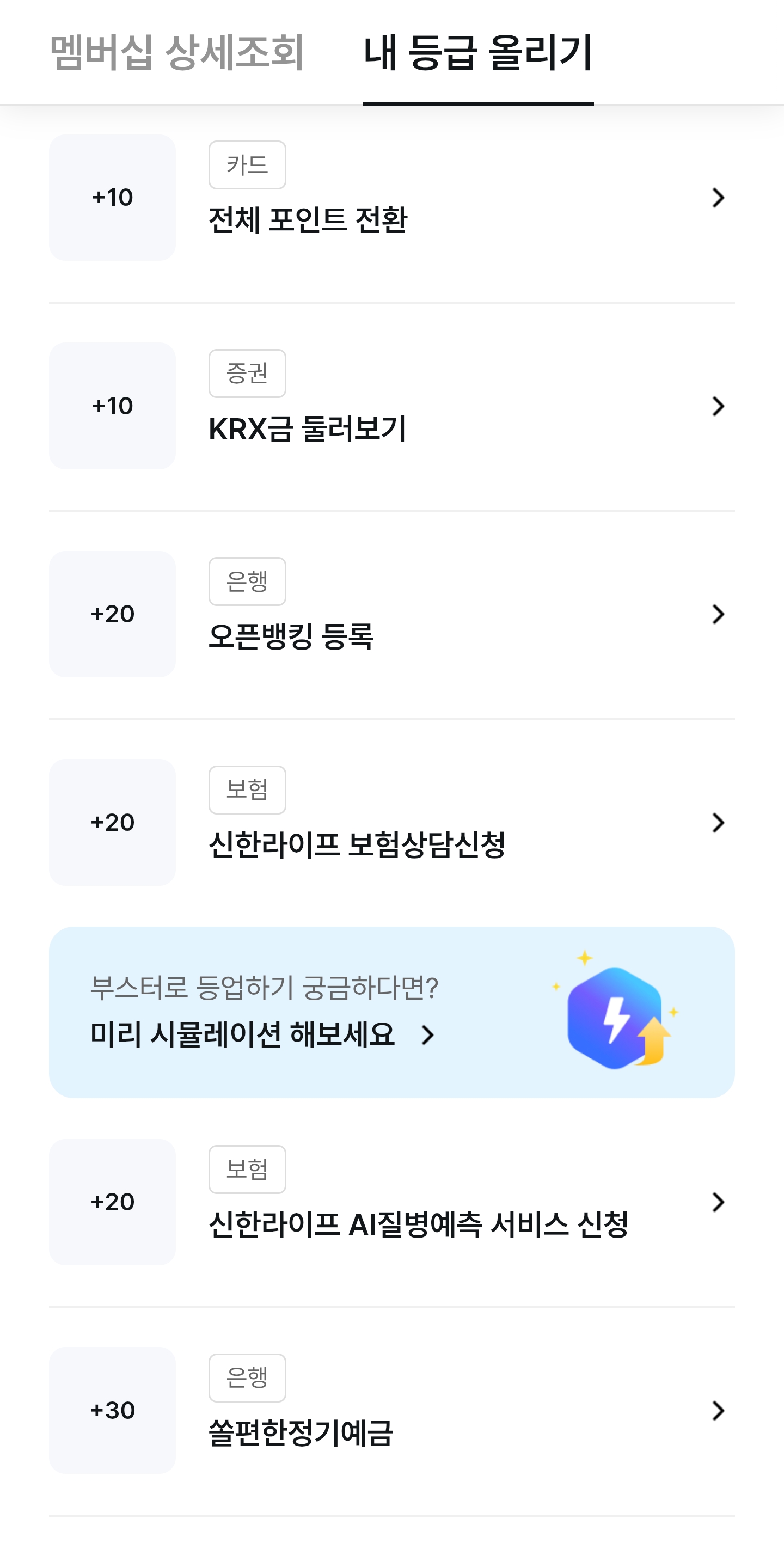Select the 쏠편한정기예금 list item
784x1549 pixels.
391,1410
